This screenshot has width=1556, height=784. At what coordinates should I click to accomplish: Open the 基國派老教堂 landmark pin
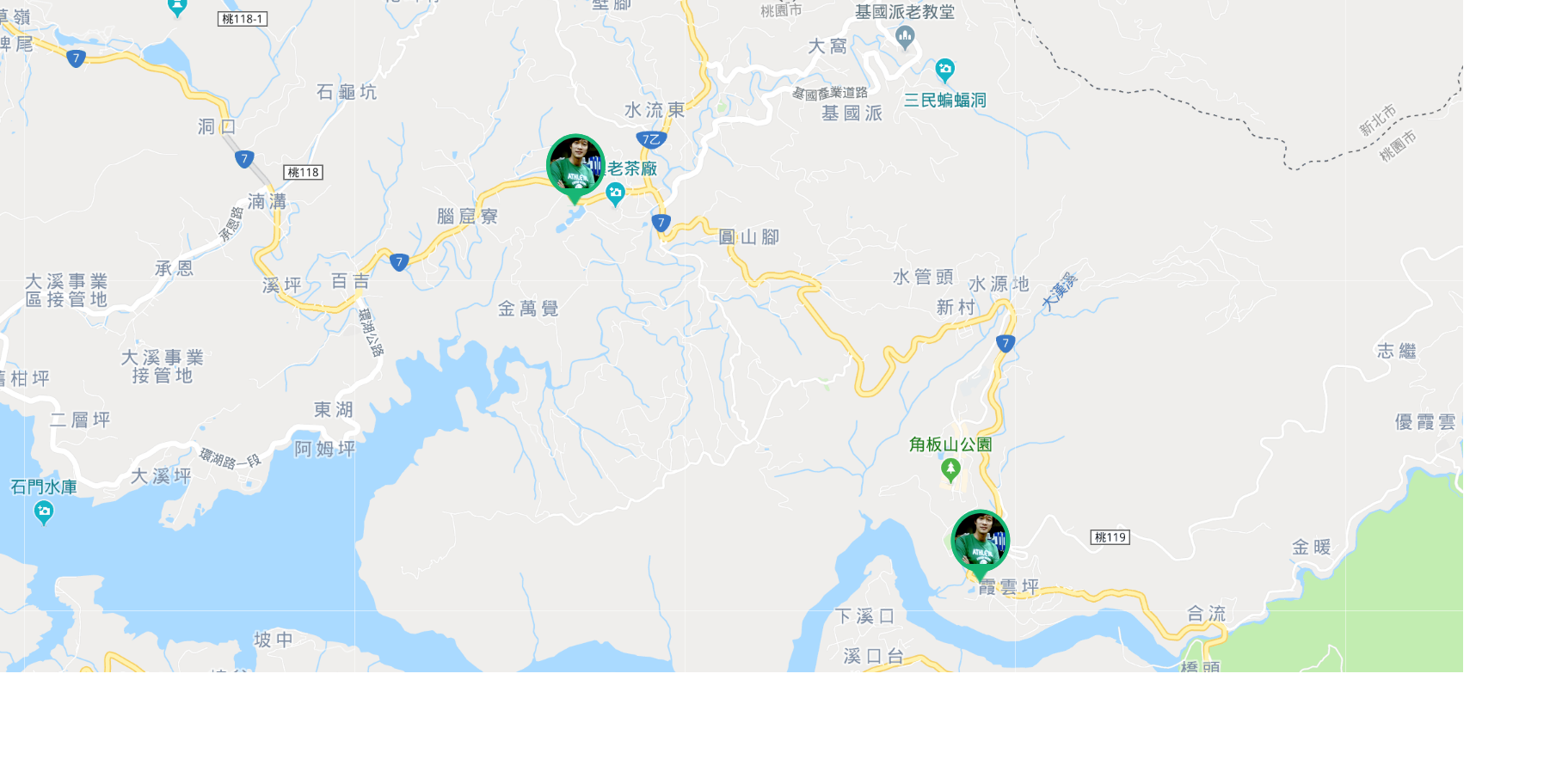(904, 37)
